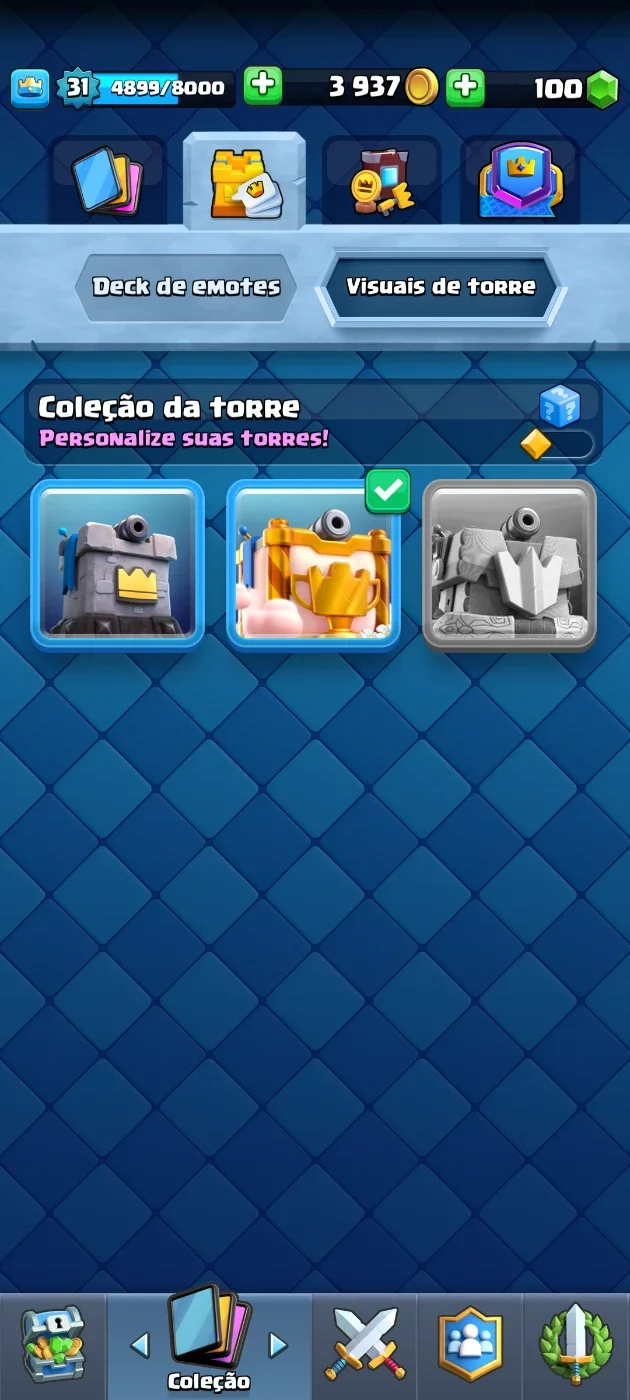The height and width of the screenshot is (1400, 630).
Task: Add more gold coins
Action: [x=263, y=86]
